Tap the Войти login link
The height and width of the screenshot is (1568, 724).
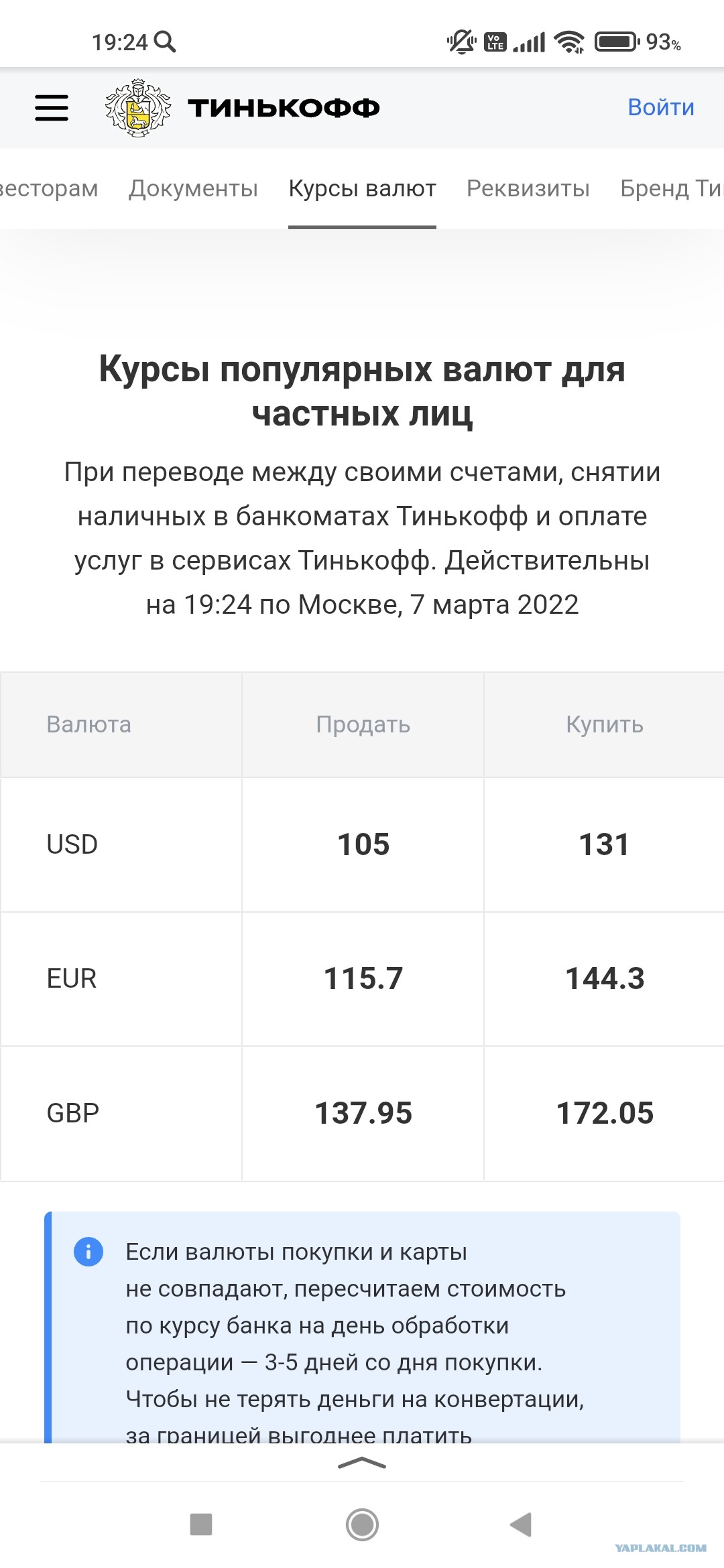pos(661,107)
